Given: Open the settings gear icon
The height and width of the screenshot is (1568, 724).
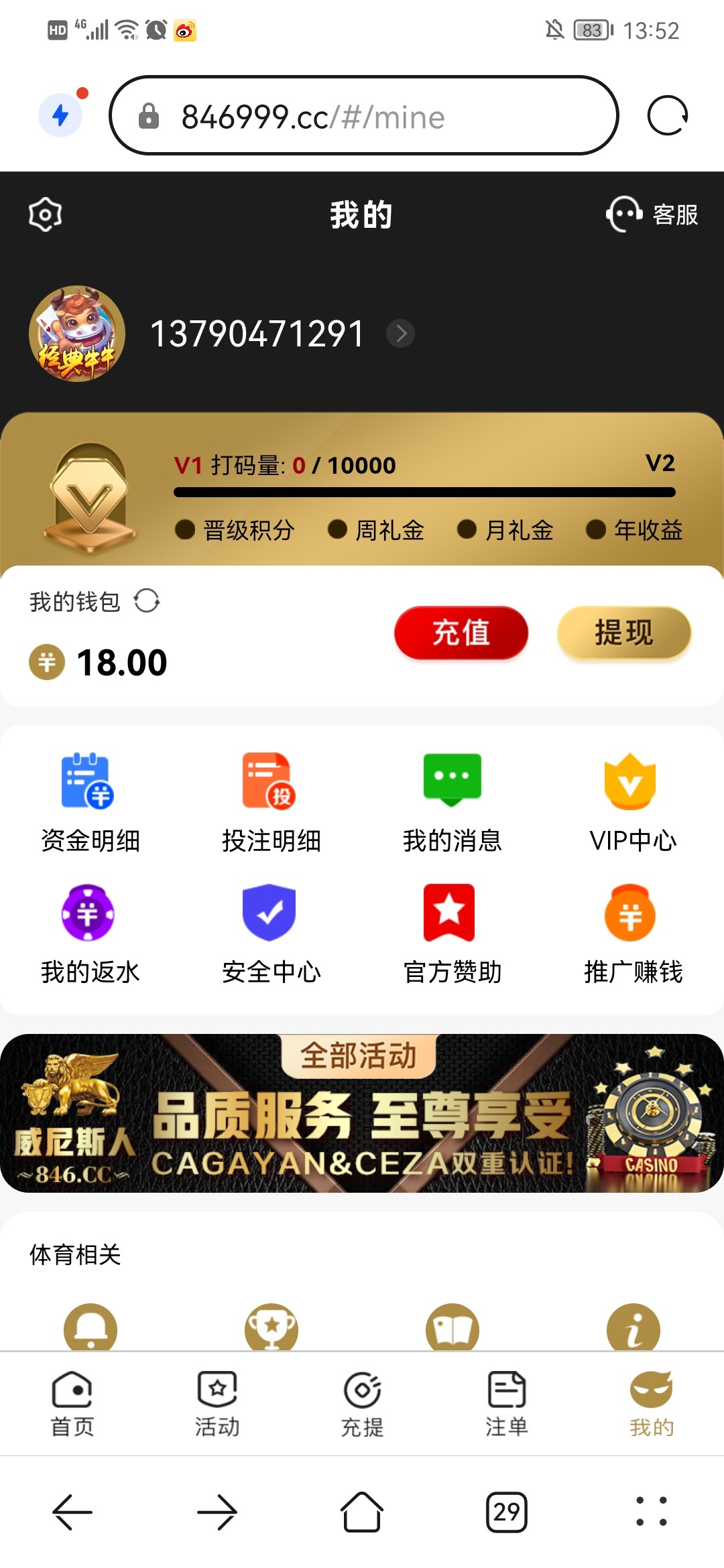Looking at the screenshot, I should (45, 214).
